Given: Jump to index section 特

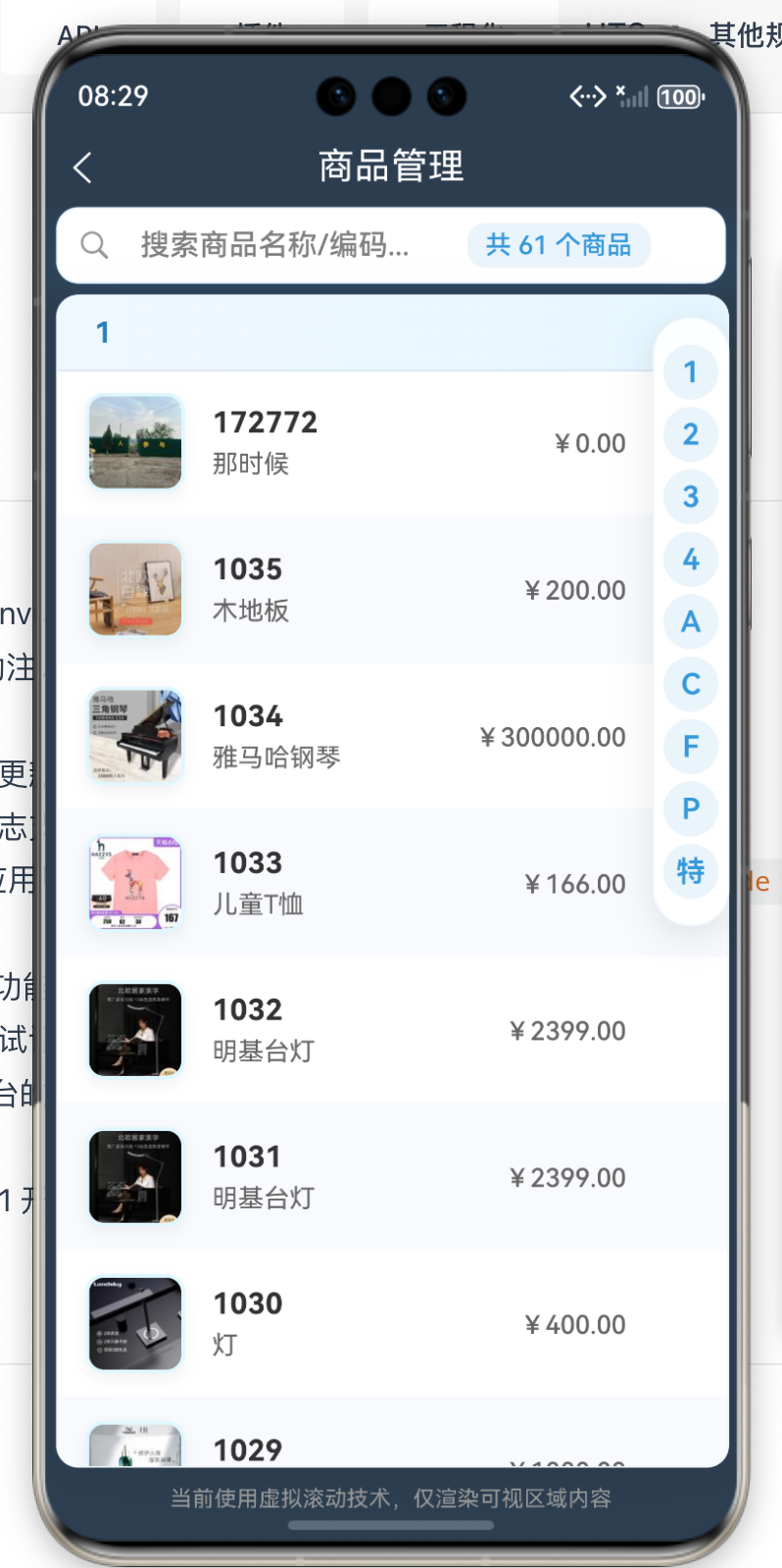Looking at the screenshot, I should point(691,871).
